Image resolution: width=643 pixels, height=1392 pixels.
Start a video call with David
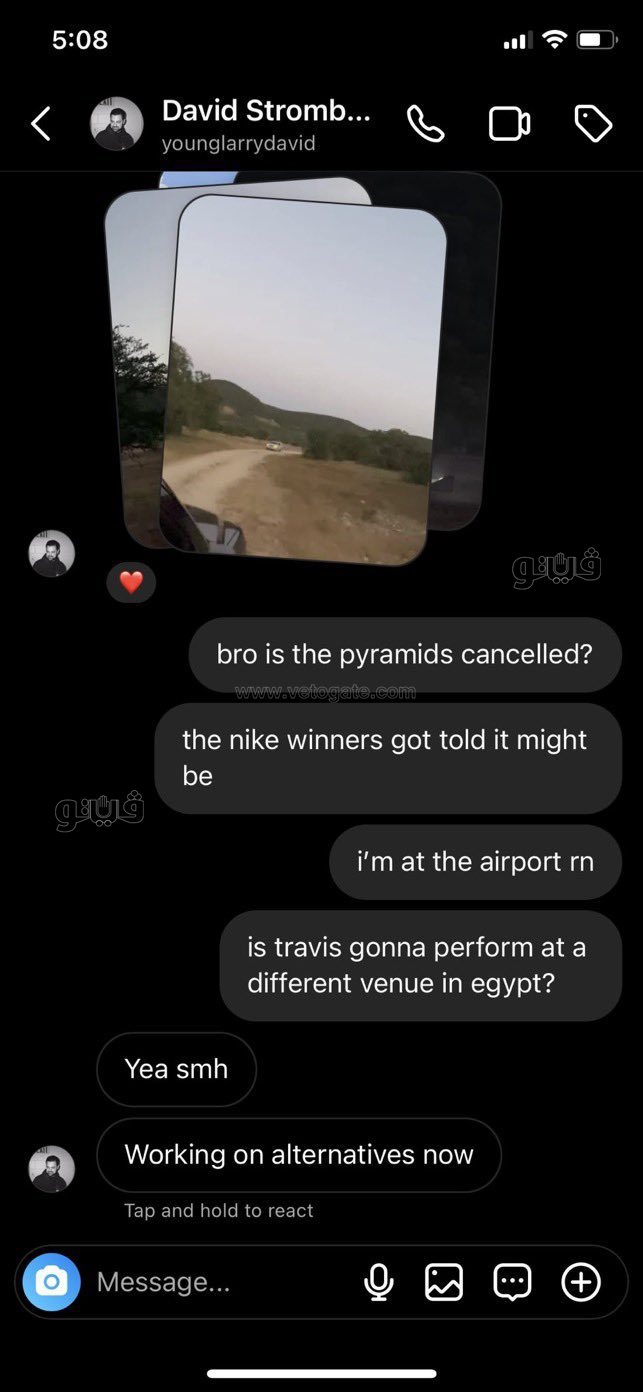[x=509, y=124]
